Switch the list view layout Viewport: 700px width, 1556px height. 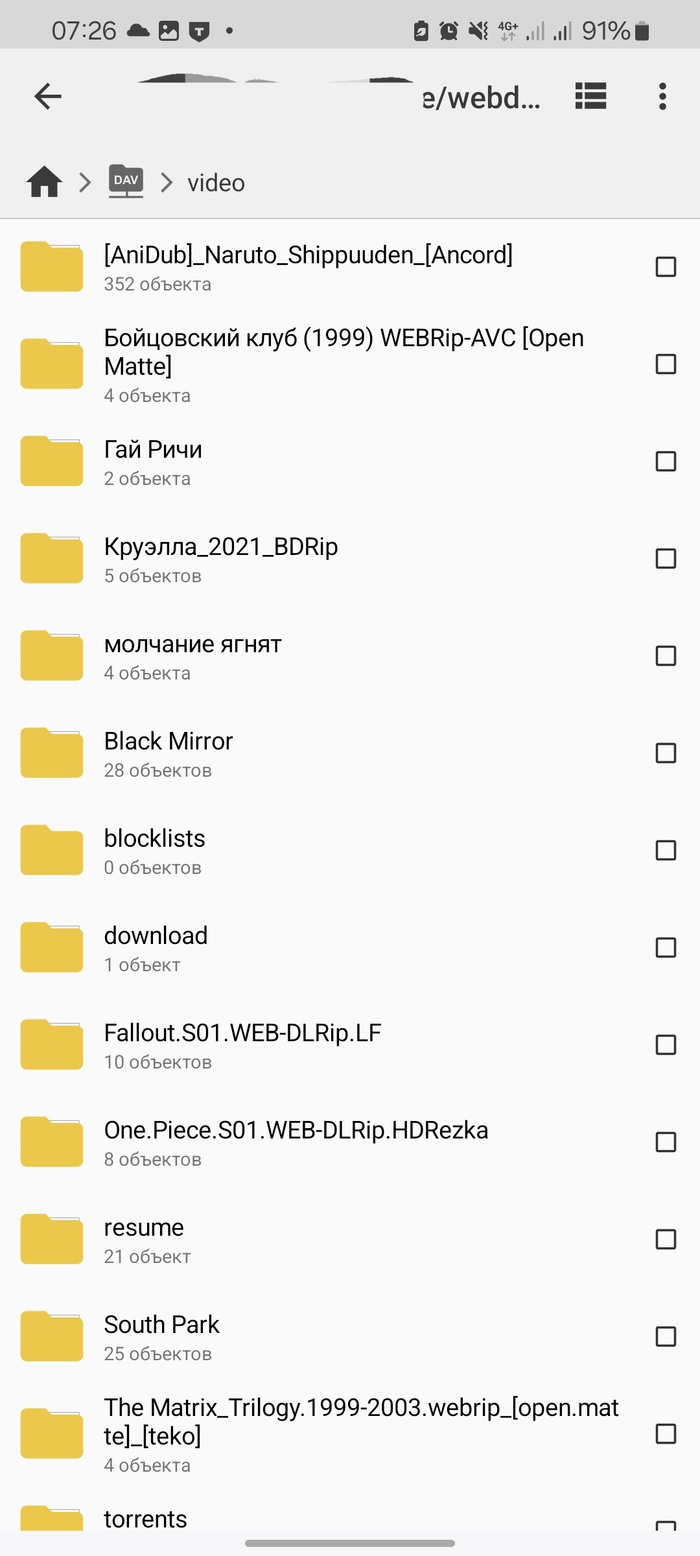591,96
